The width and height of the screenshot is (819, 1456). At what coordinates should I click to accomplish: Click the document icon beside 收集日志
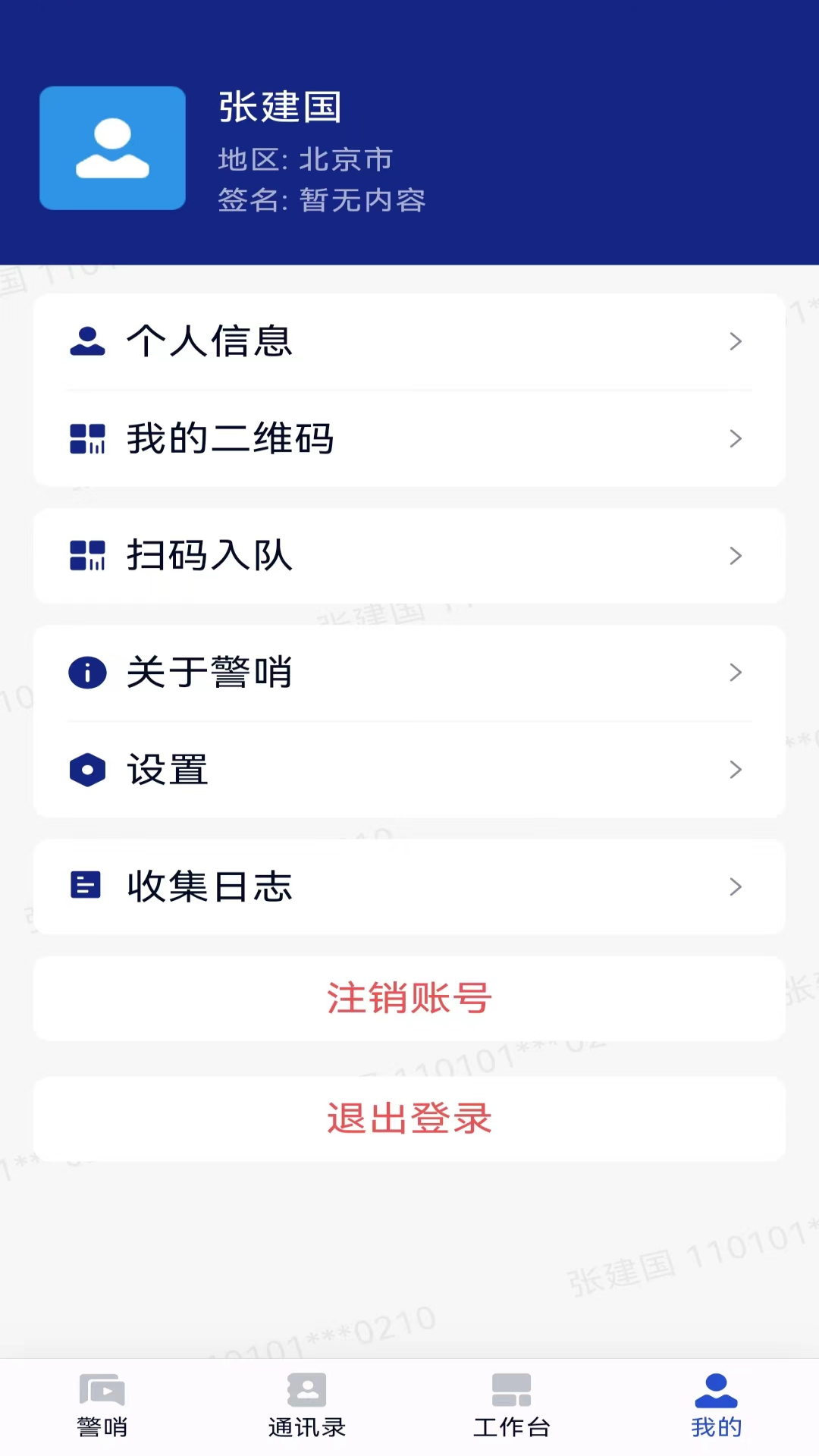point(86,886)
